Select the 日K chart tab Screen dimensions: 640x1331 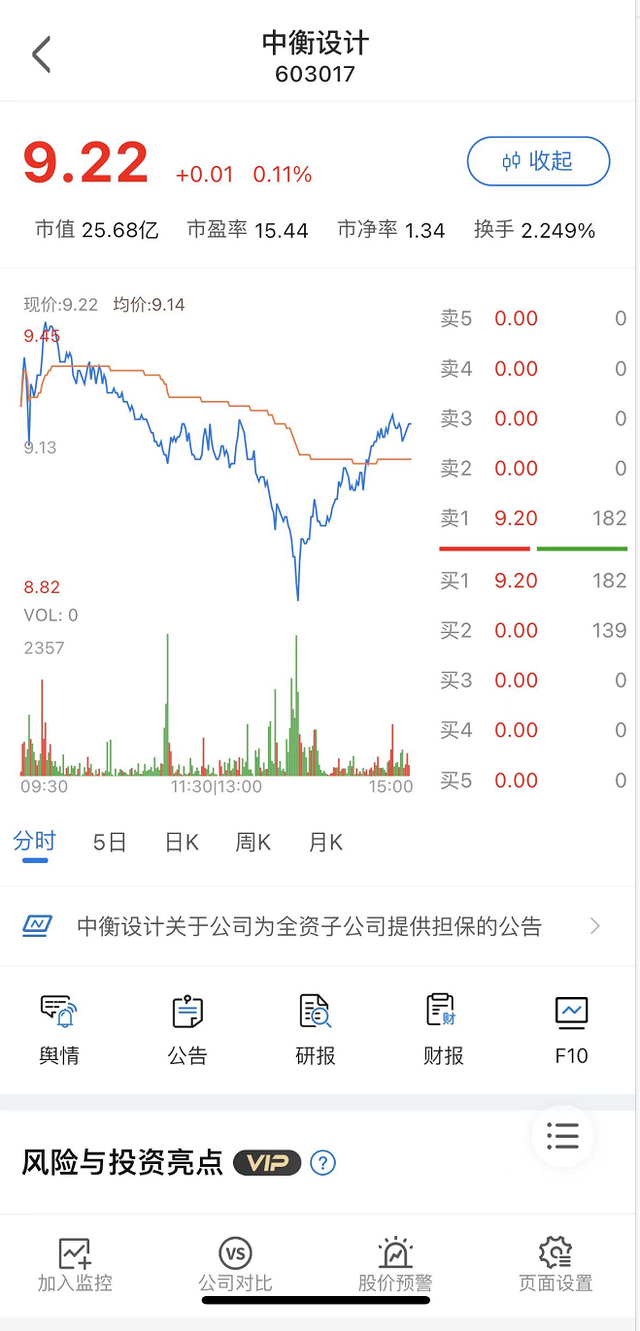(x=181, y=843)
